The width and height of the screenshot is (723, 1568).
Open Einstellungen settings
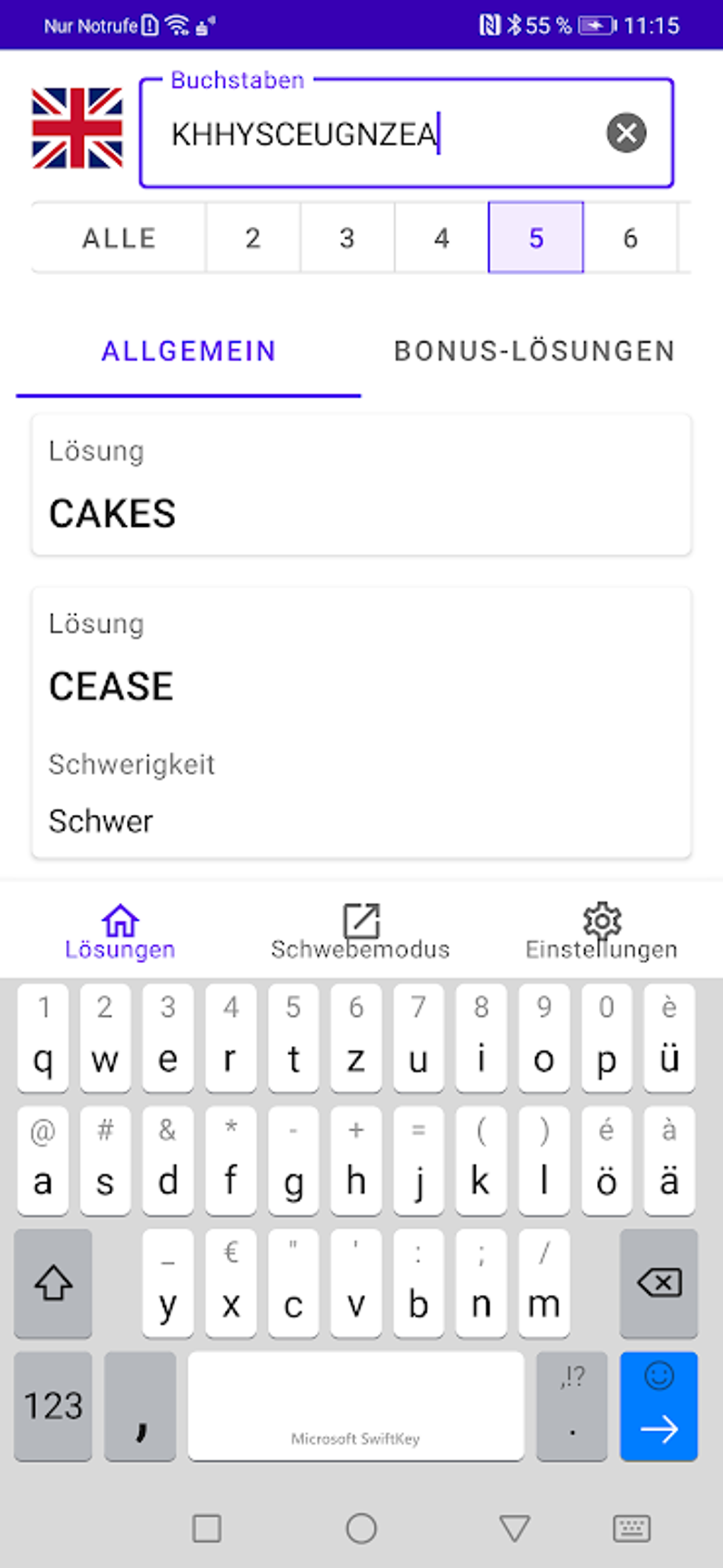[602, 931]
